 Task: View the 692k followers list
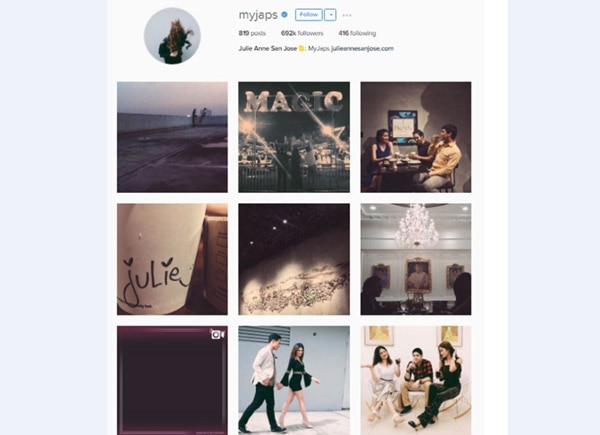(300, 33)
